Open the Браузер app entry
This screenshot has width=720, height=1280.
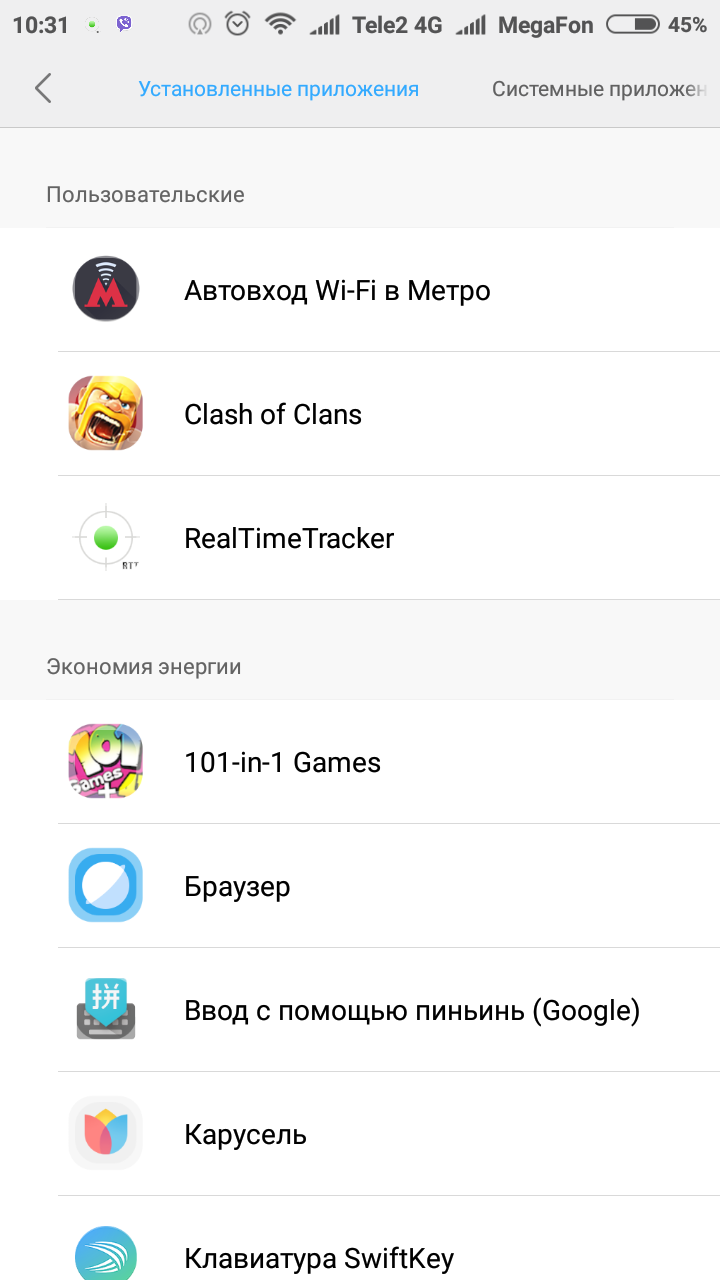pos(237,887)
